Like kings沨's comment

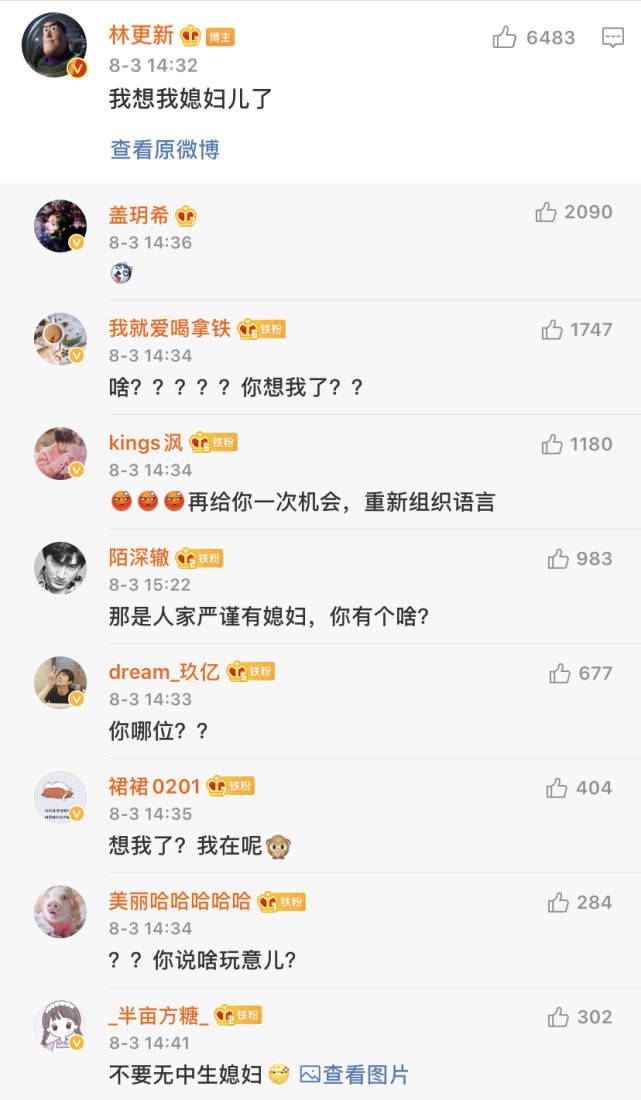(552, 444)
